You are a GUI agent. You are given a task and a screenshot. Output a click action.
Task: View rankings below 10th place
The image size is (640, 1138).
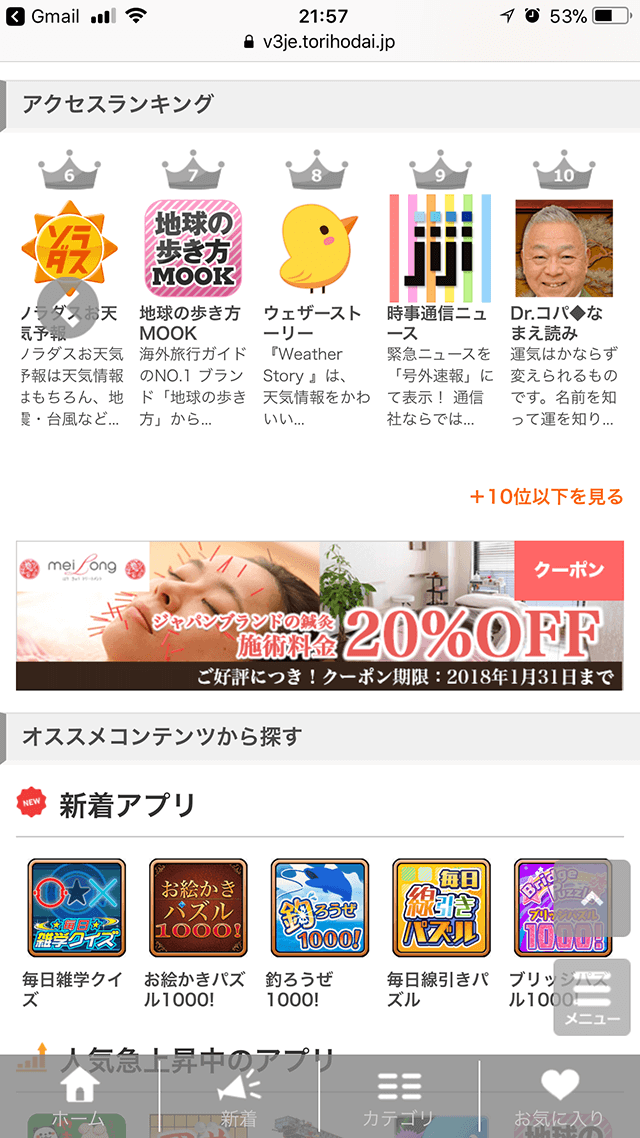[x=546, y=496]
